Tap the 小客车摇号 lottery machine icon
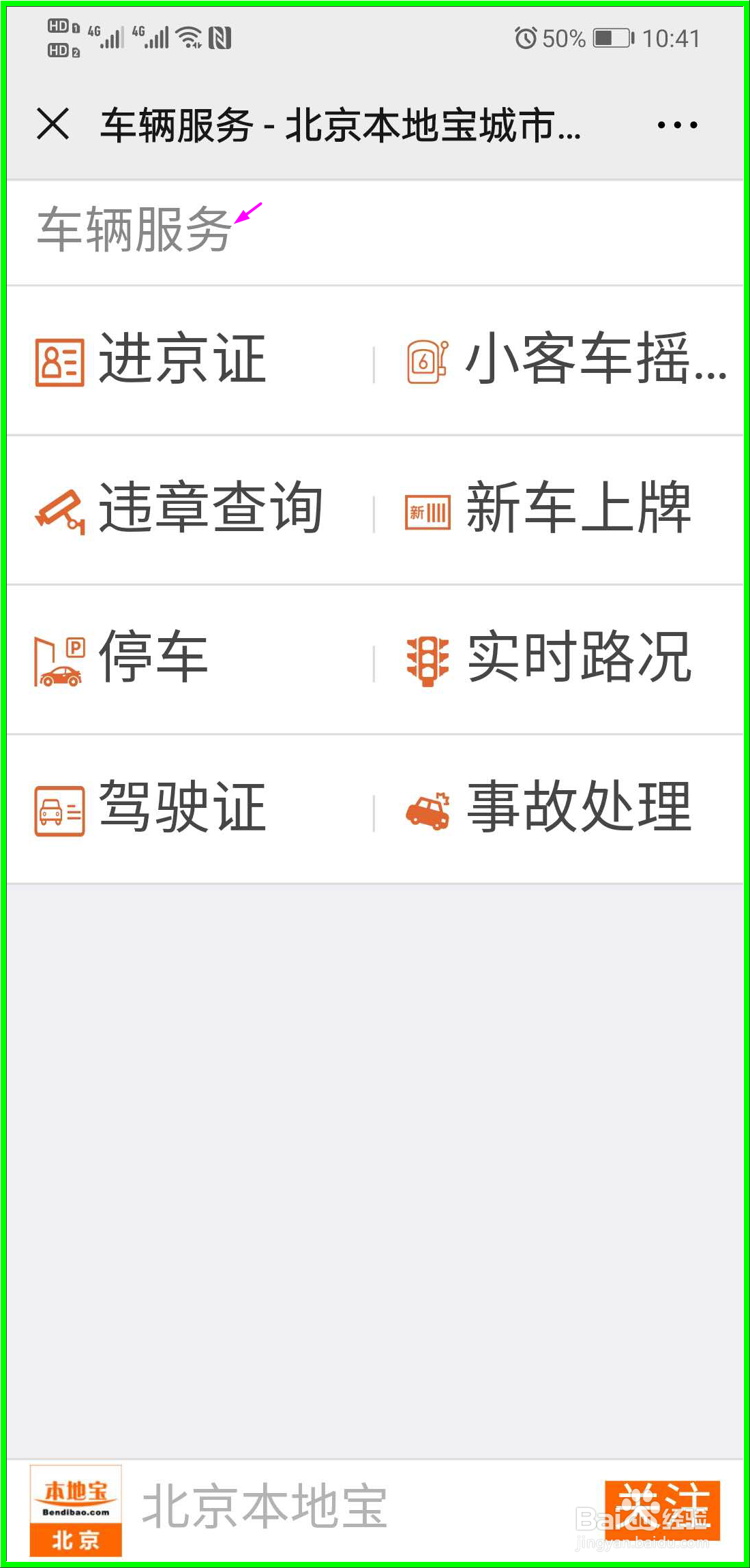This screenshot has height=1568, width=750. click(426, 361)
